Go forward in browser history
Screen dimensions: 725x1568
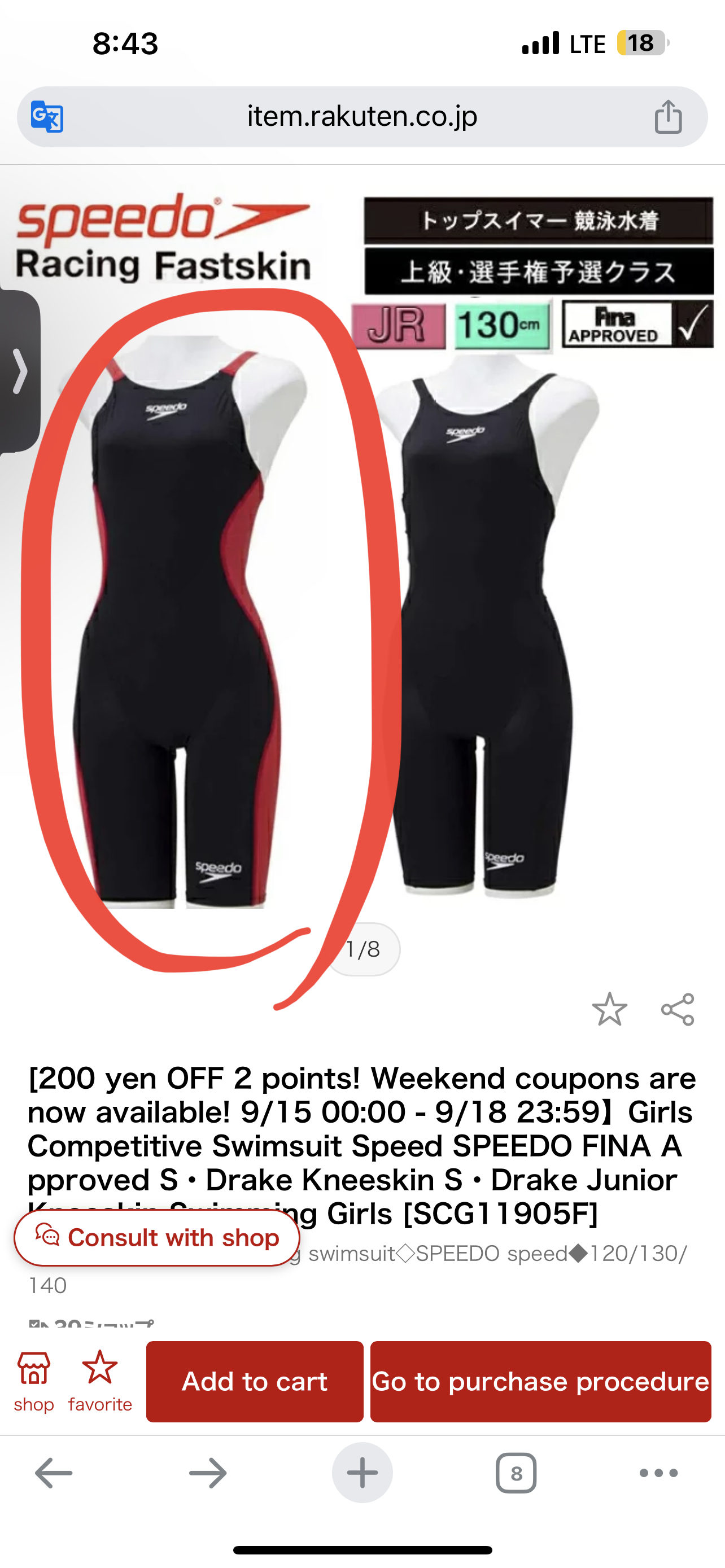tap(208, 1473)
